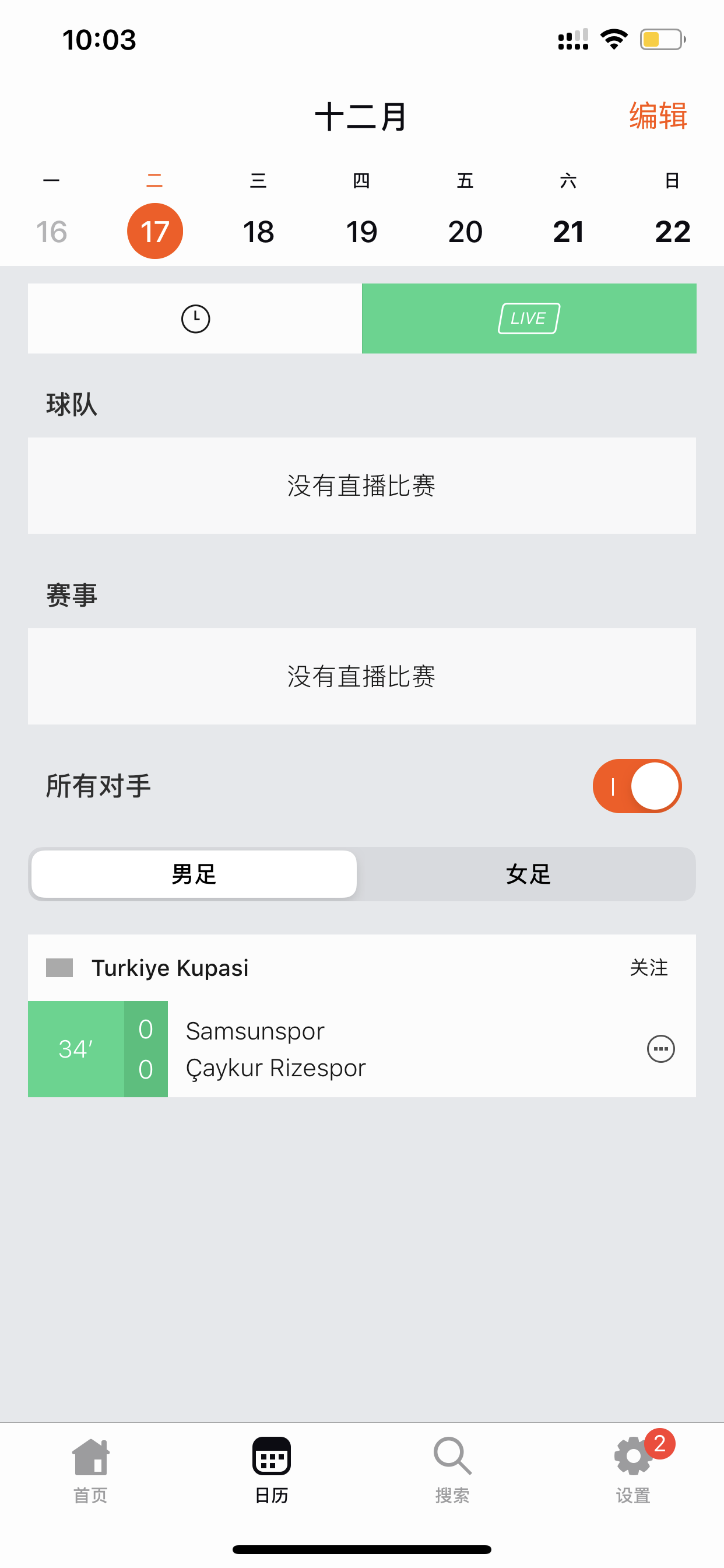Tap the 编辑 edit button

(x=658, y=116)
